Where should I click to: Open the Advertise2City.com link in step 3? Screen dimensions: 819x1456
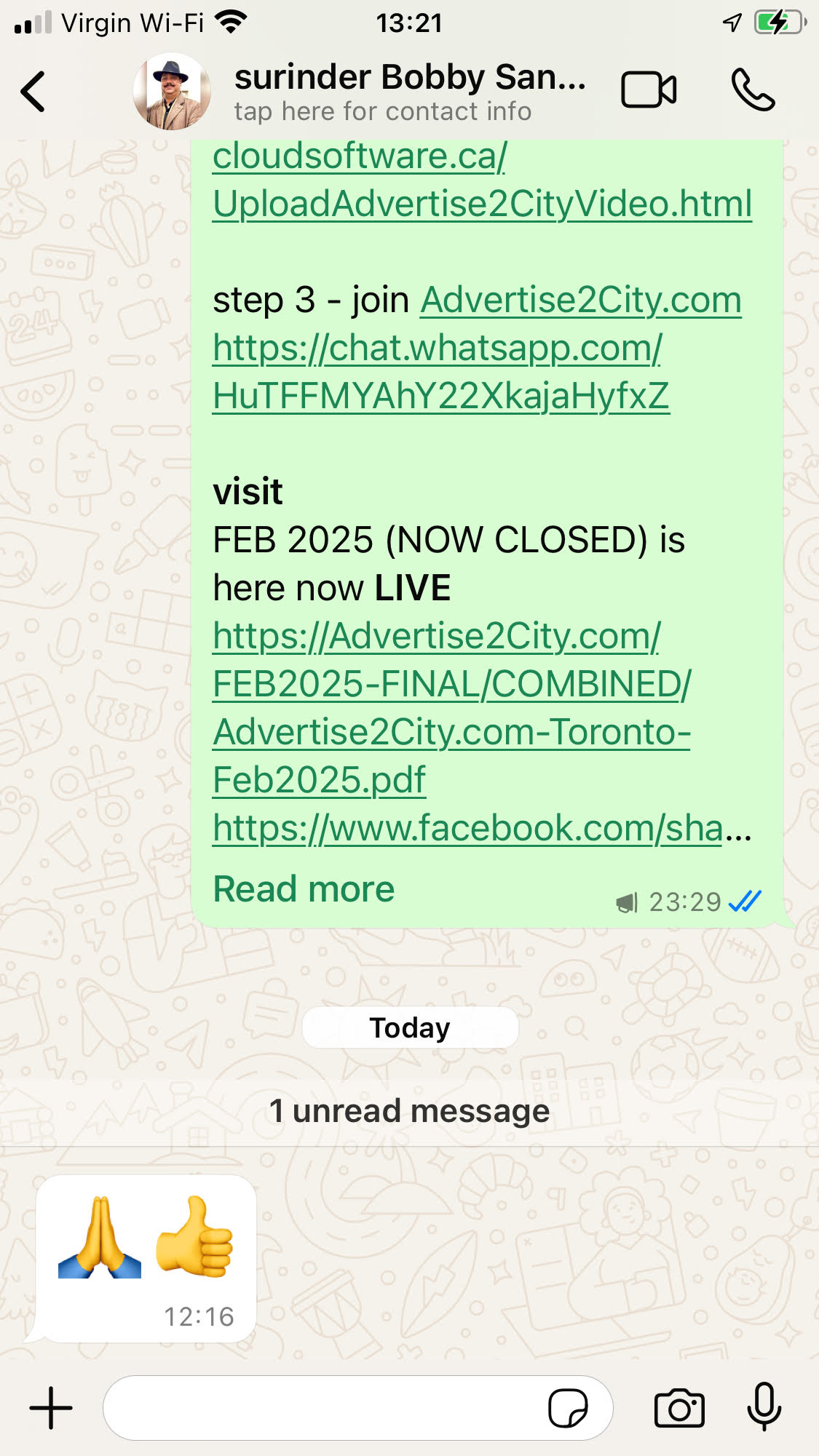click(580, 300)
